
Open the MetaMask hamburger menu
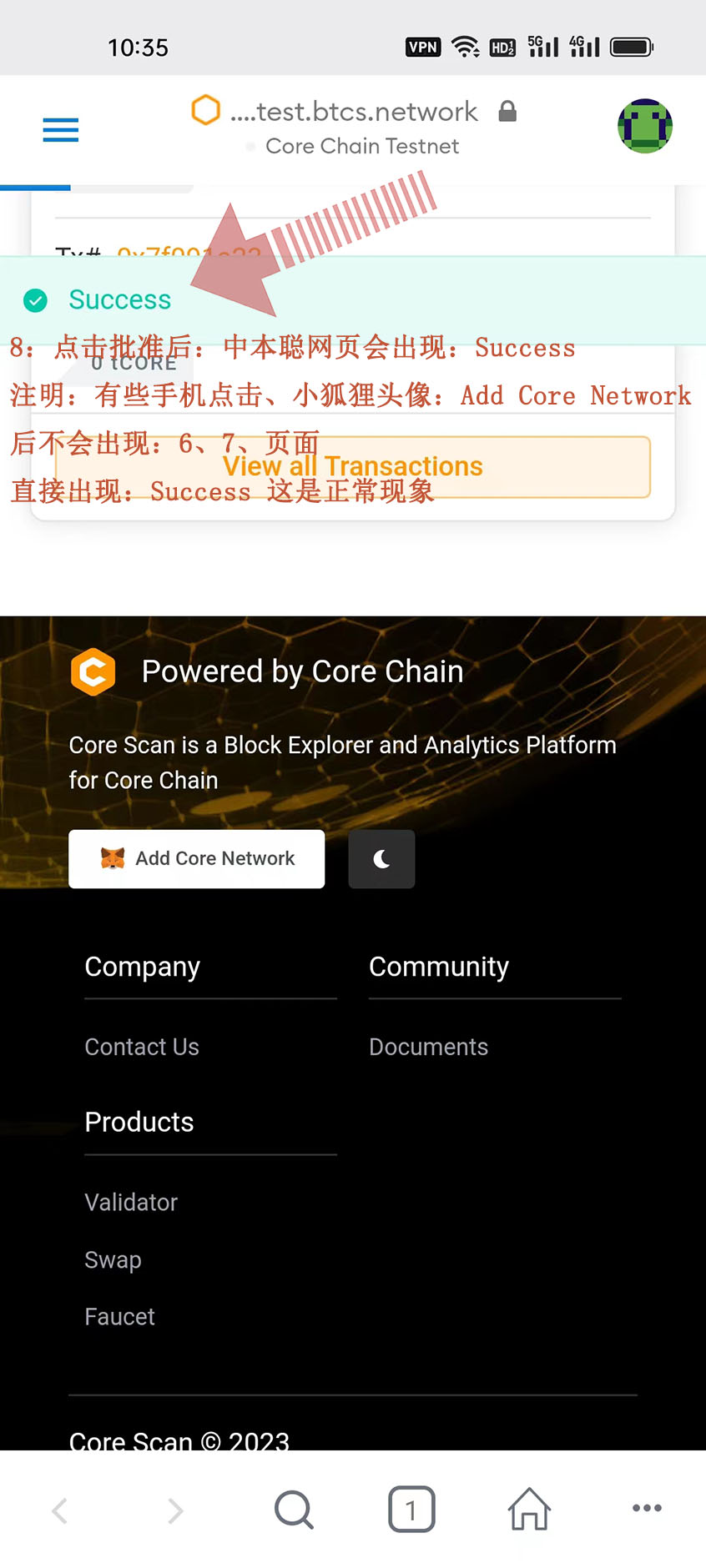(x=61, y=130)
